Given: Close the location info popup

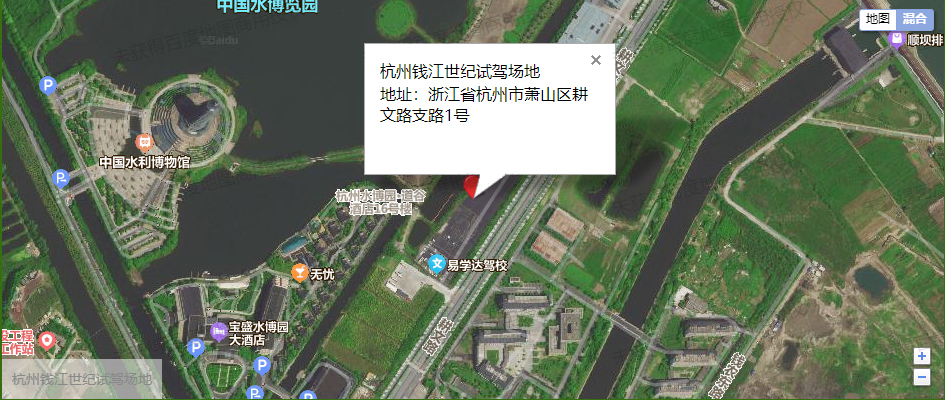Looking at the screenshot, I should click(596, 60).
